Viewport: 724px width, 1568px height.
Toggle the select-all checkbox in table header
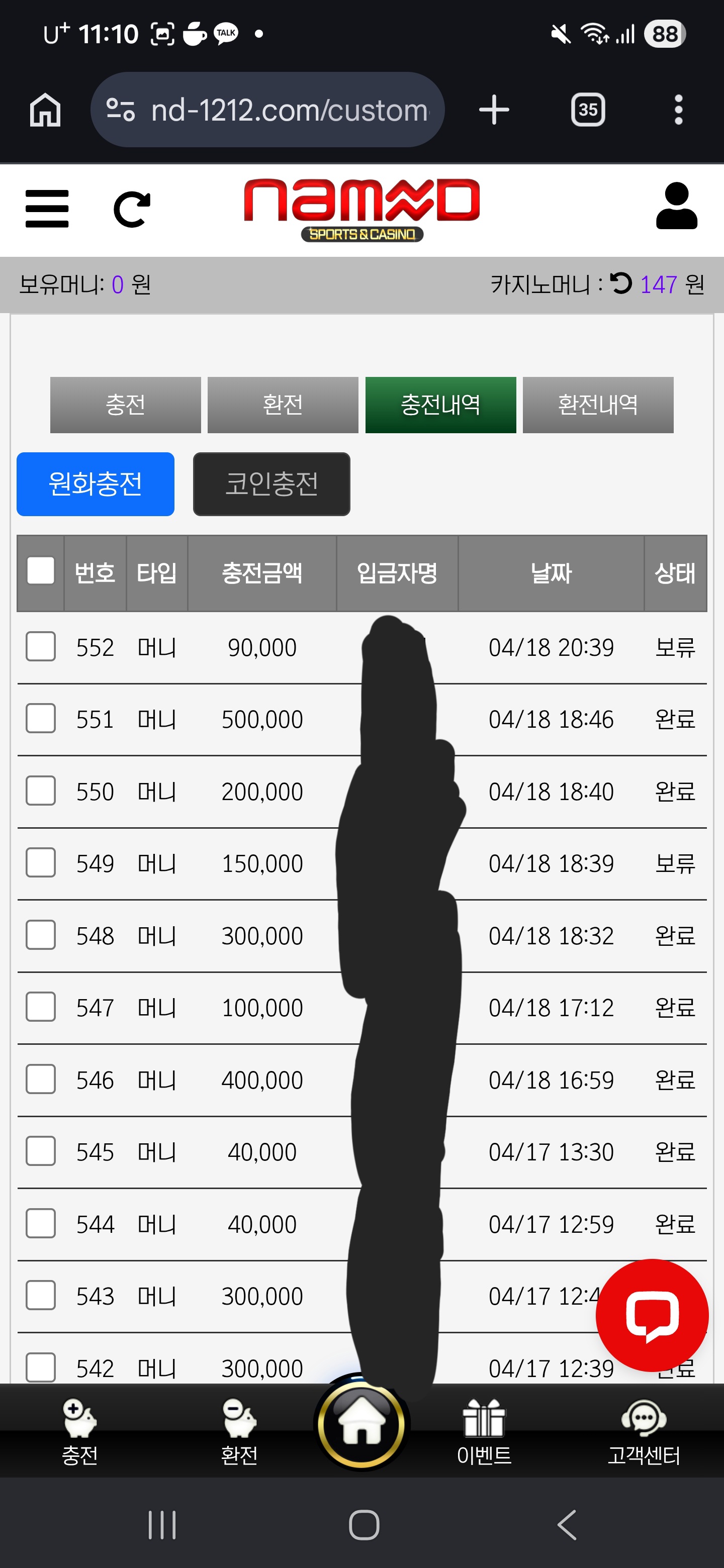pos(40,571)
